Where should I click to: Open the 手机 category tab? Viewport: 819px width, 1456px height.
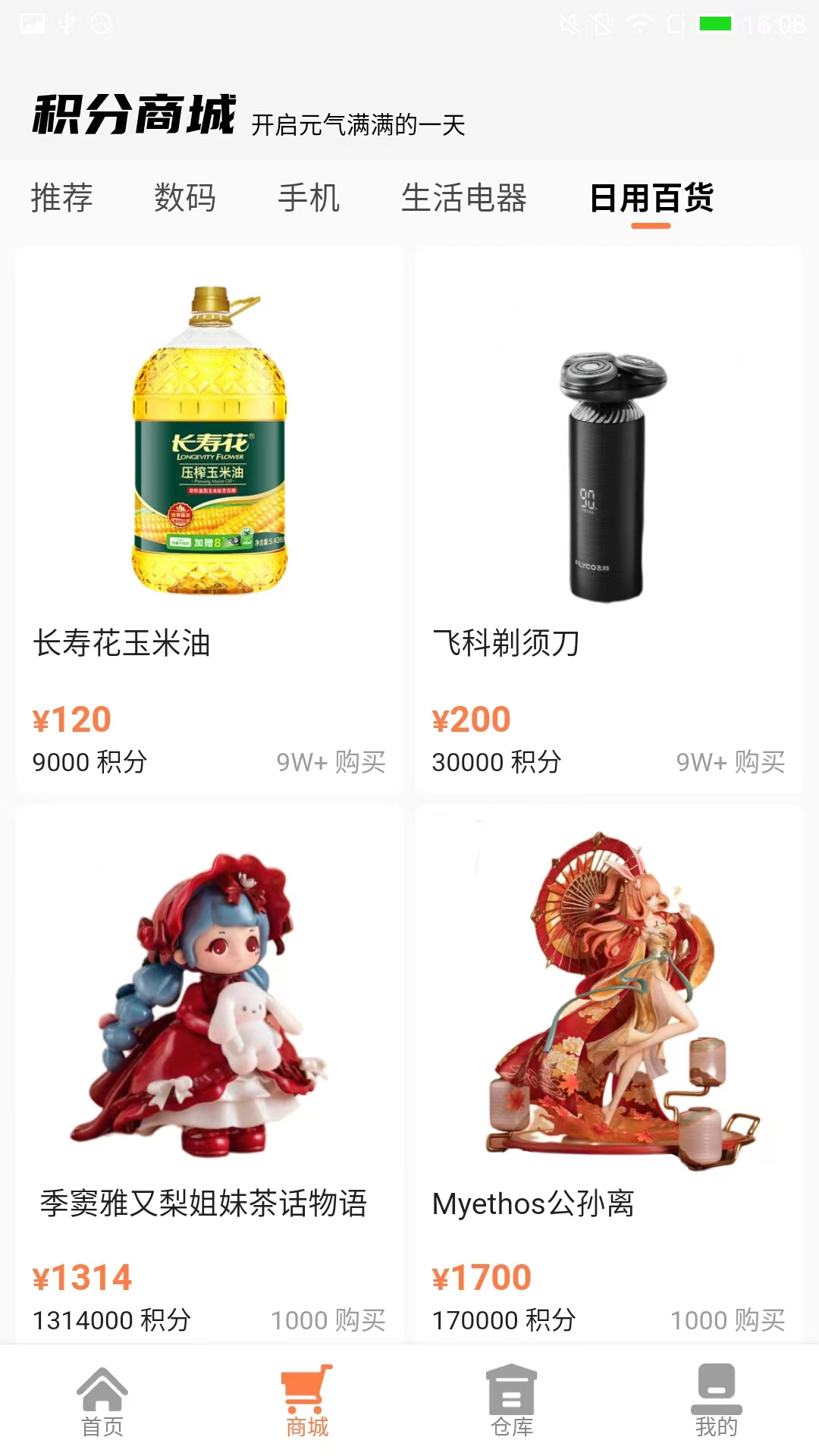pos(309,199)
